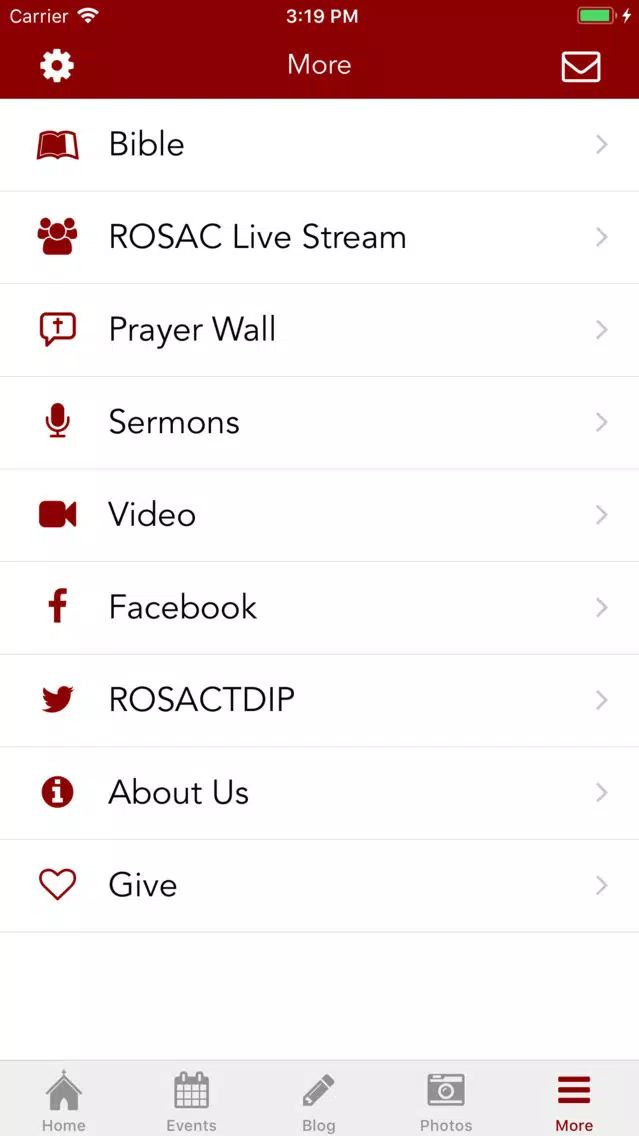Open the Facebook row

[x=320, y=608]
